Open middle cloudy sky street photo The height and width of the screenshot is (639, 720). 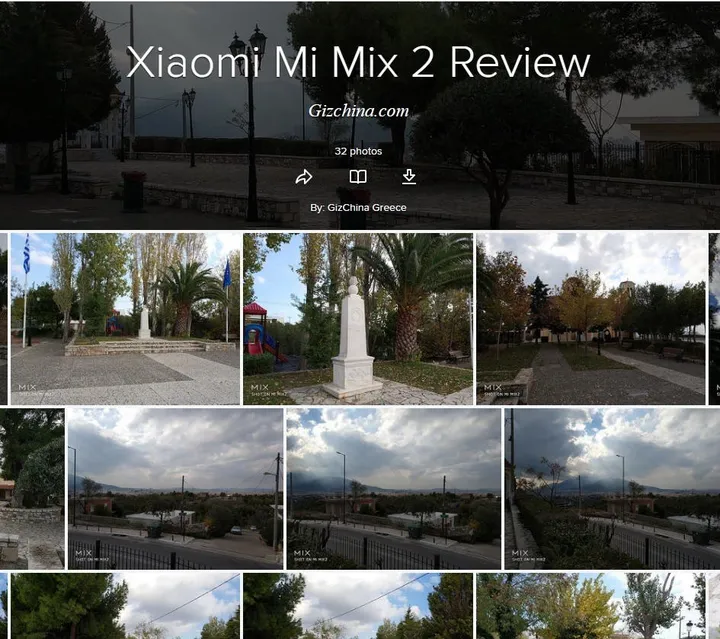(x=393, y=488)
